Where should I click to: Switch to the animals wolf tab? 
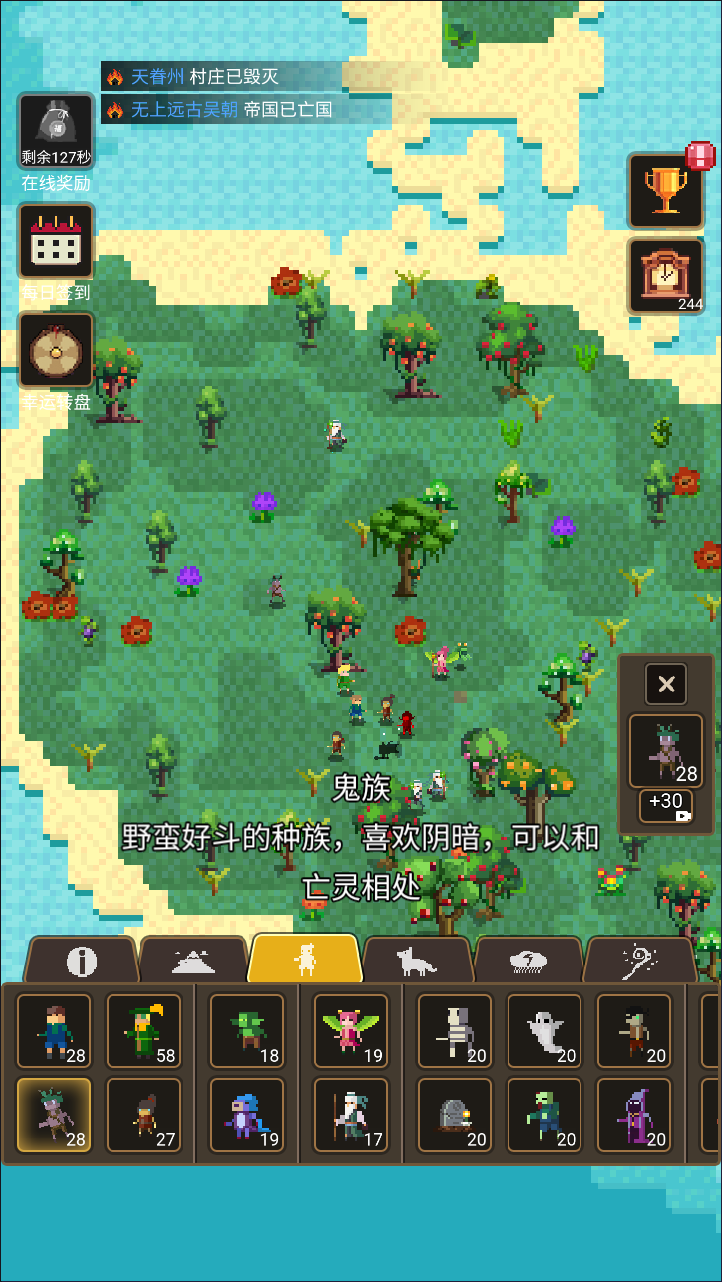coord(415,961)
